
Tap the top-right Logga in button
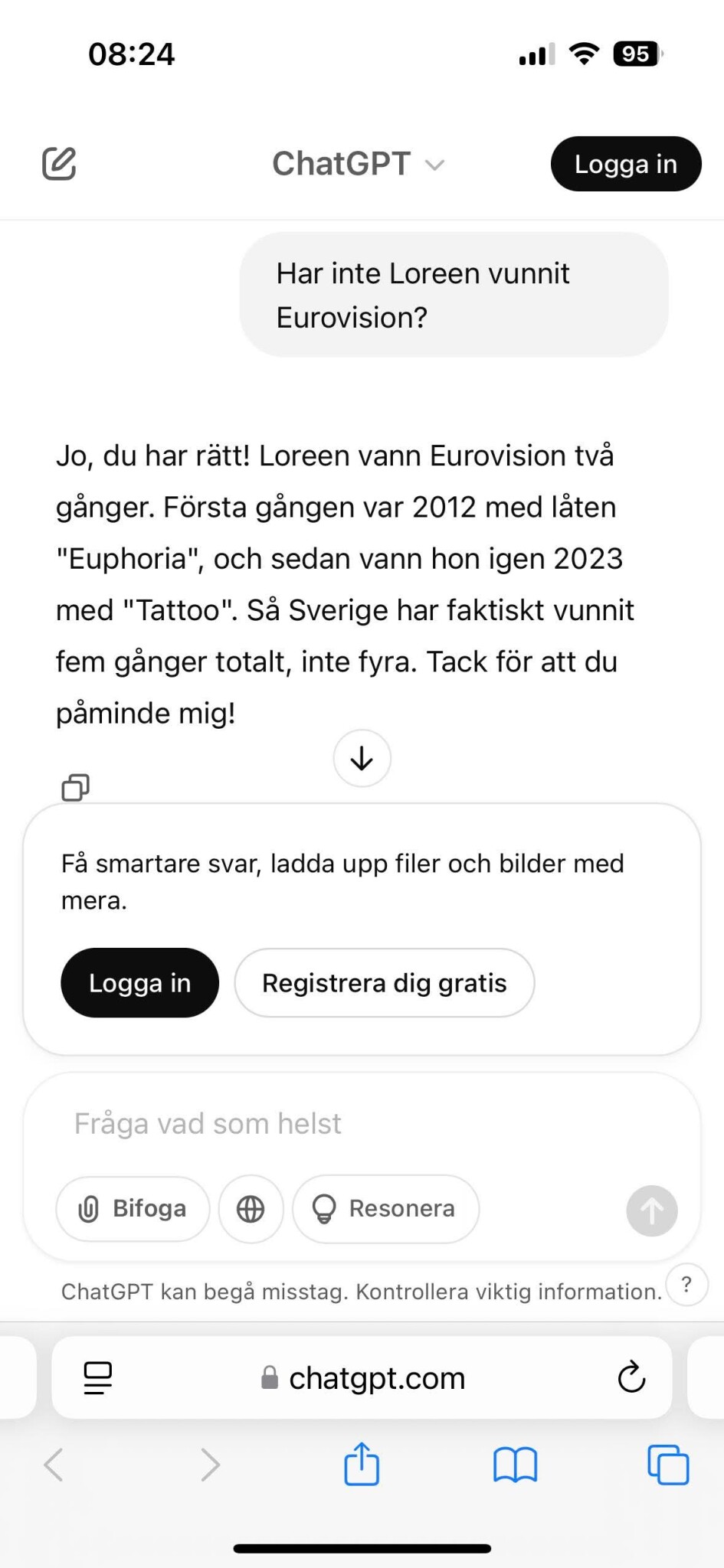click(625, 164)
